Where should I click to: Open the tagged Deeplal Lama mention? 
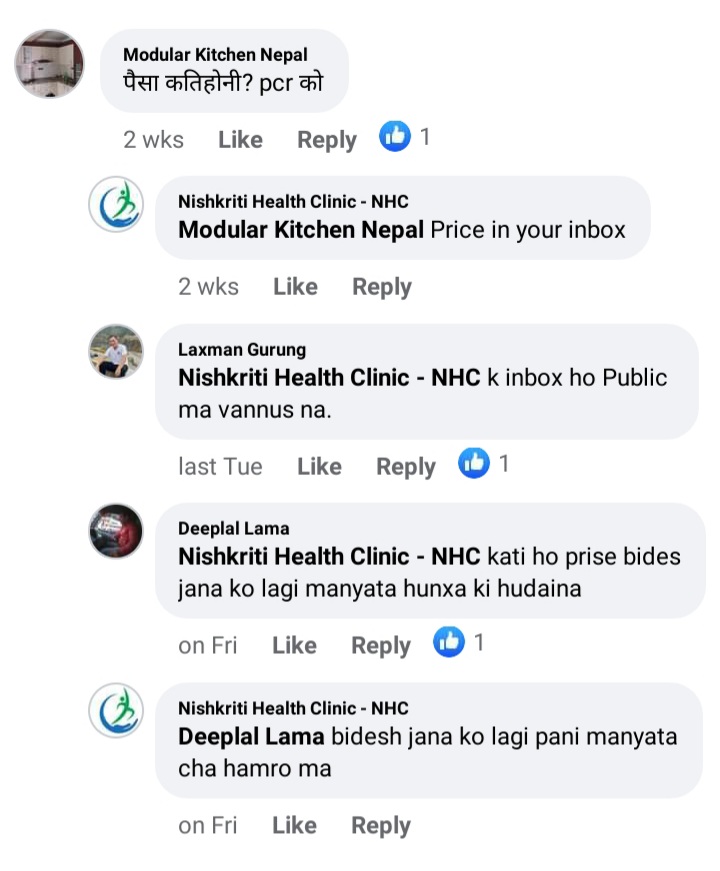251,737
